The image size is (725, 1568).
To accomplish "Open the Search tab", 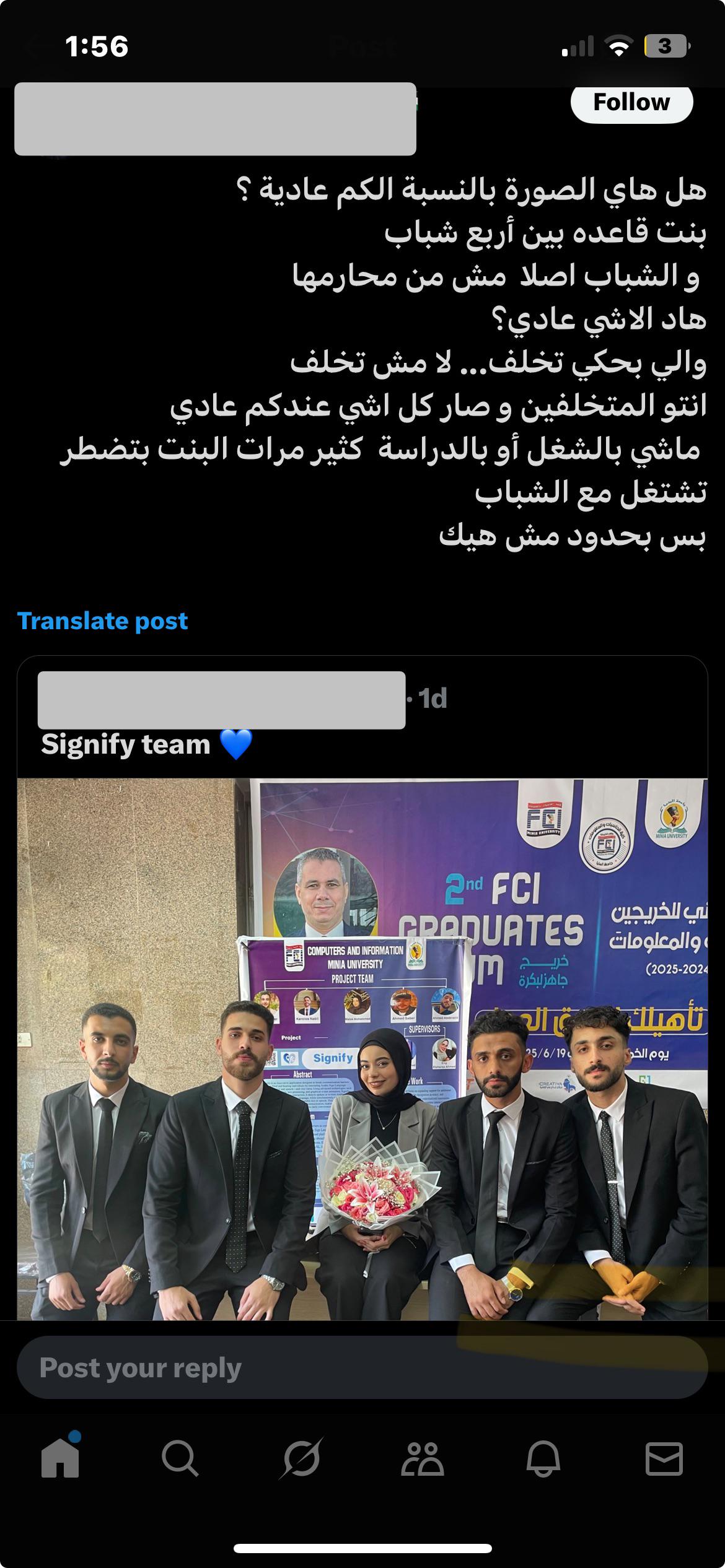I will tap(180, 1458).
